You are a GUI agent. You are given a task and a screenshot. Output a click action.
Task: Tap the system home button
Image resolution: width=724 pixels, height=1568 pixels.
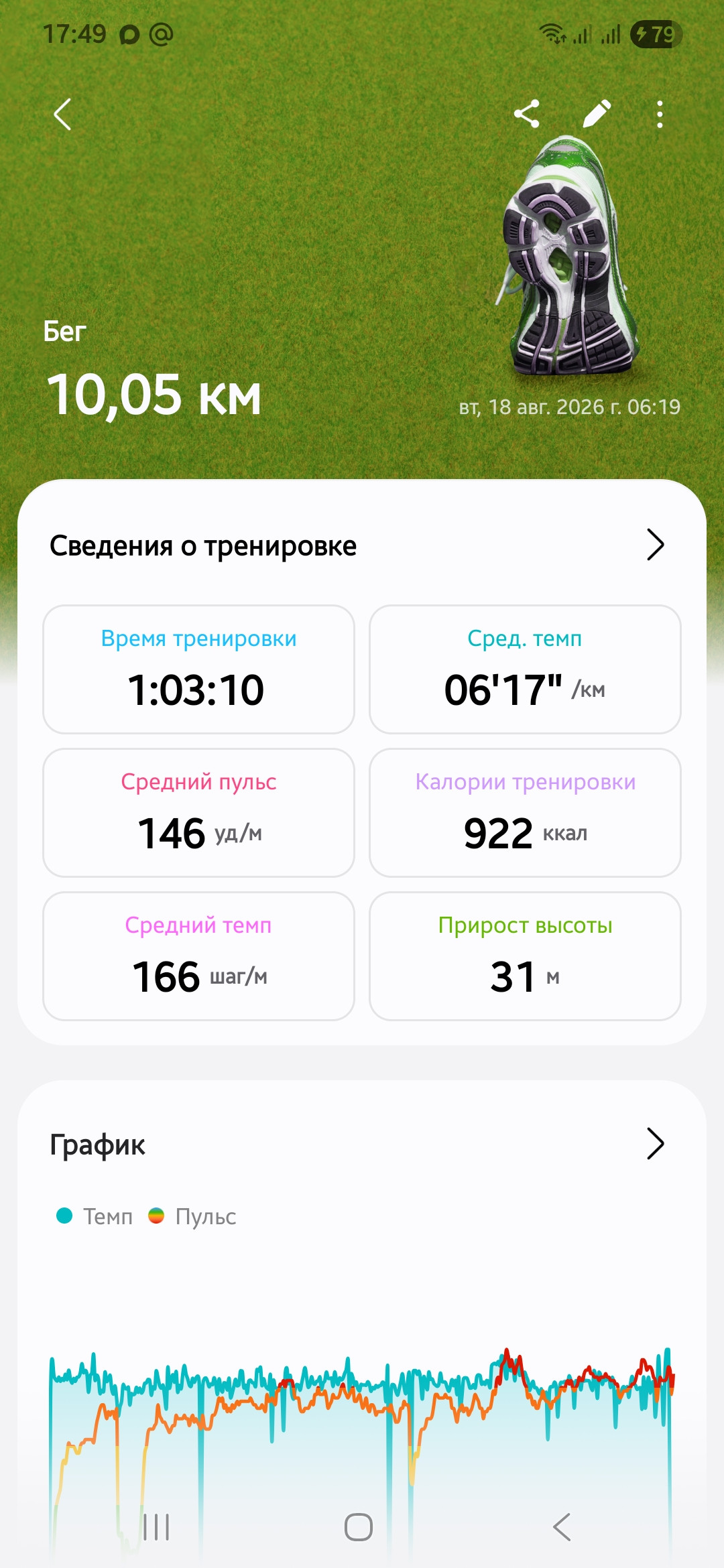coord(359,1527)
